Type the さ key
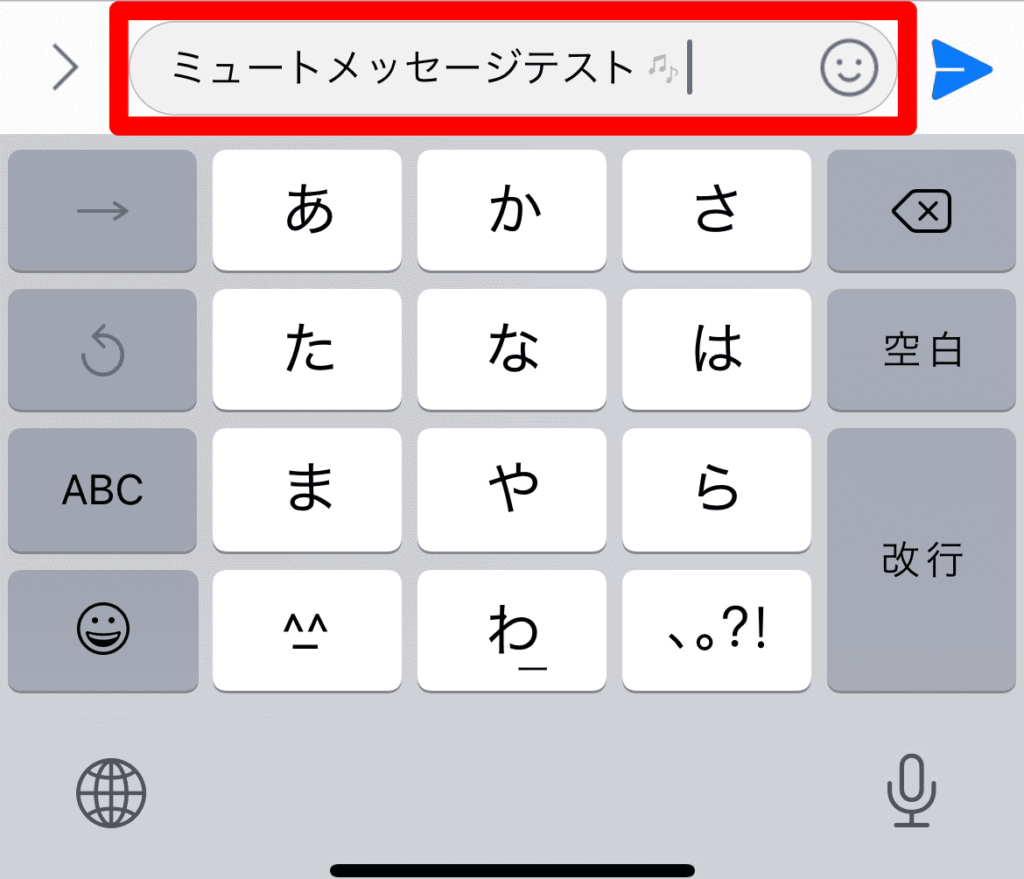This screenshot has width=1024, height=879. (716, 211)
